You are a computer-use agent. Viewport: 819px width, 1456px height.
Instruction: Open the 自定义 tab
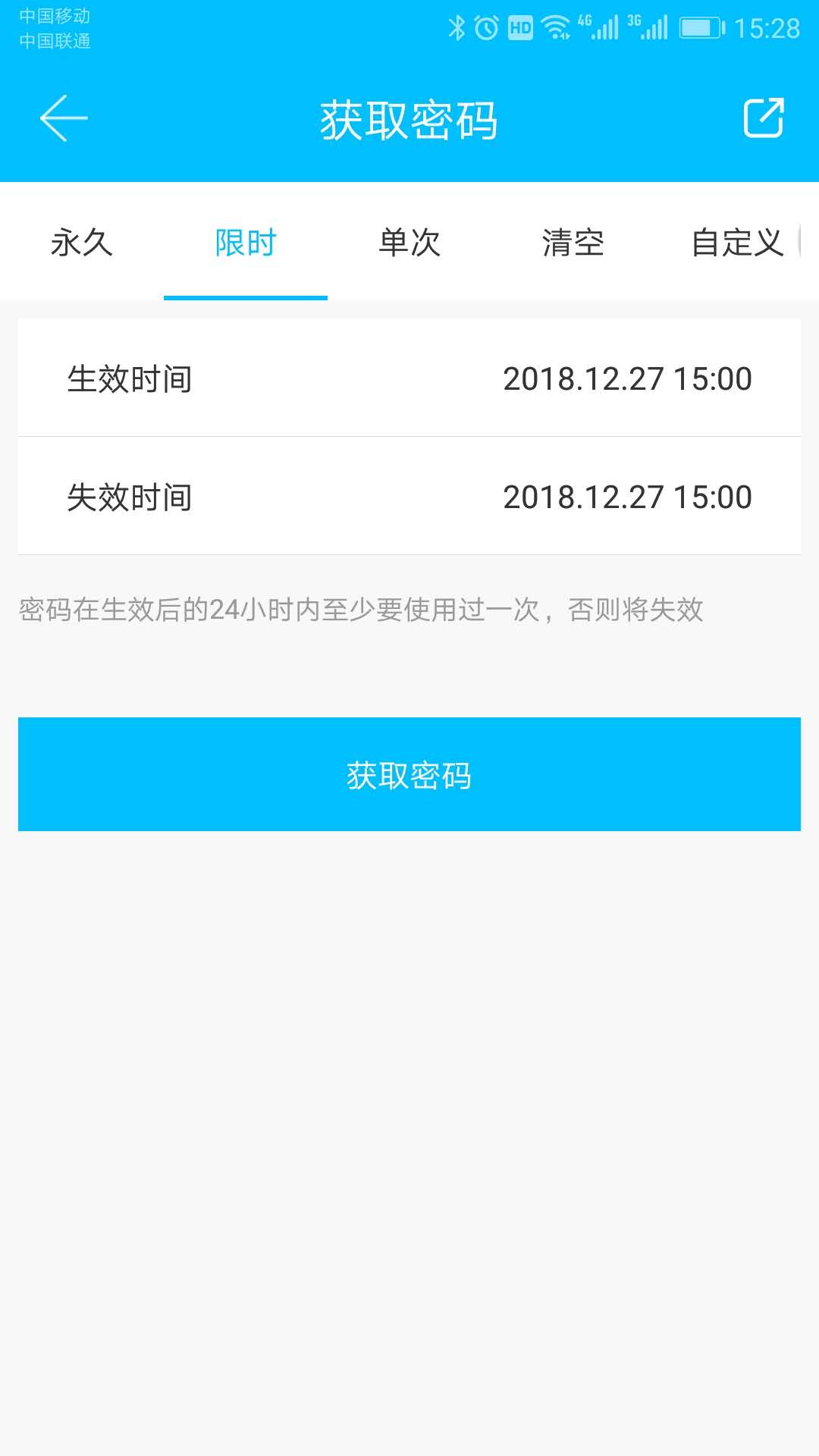click(x=737, y=243)
